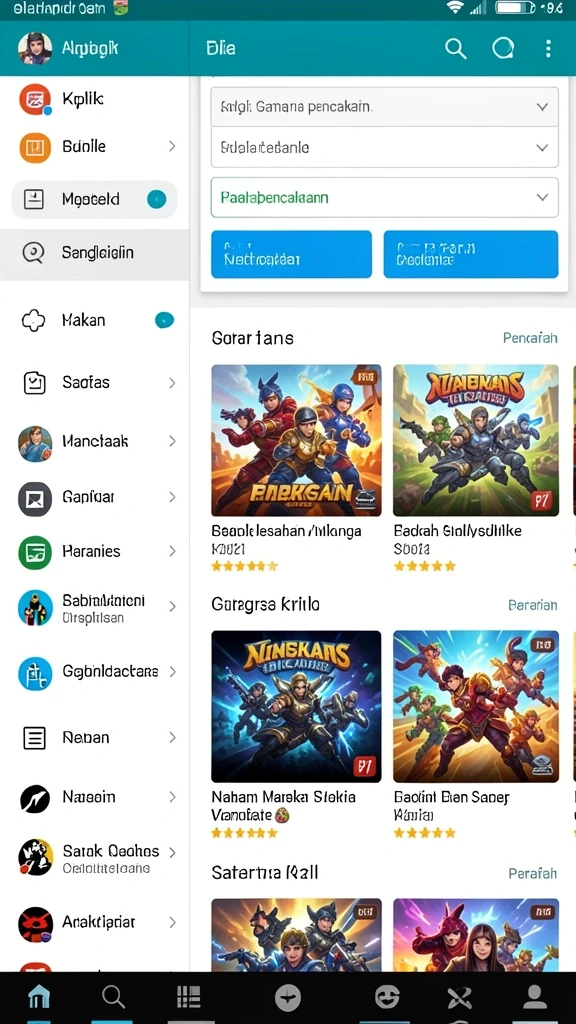Open the Pencarah link beside Gorar fans
The image size is (576, 1024).
[530, 338]
